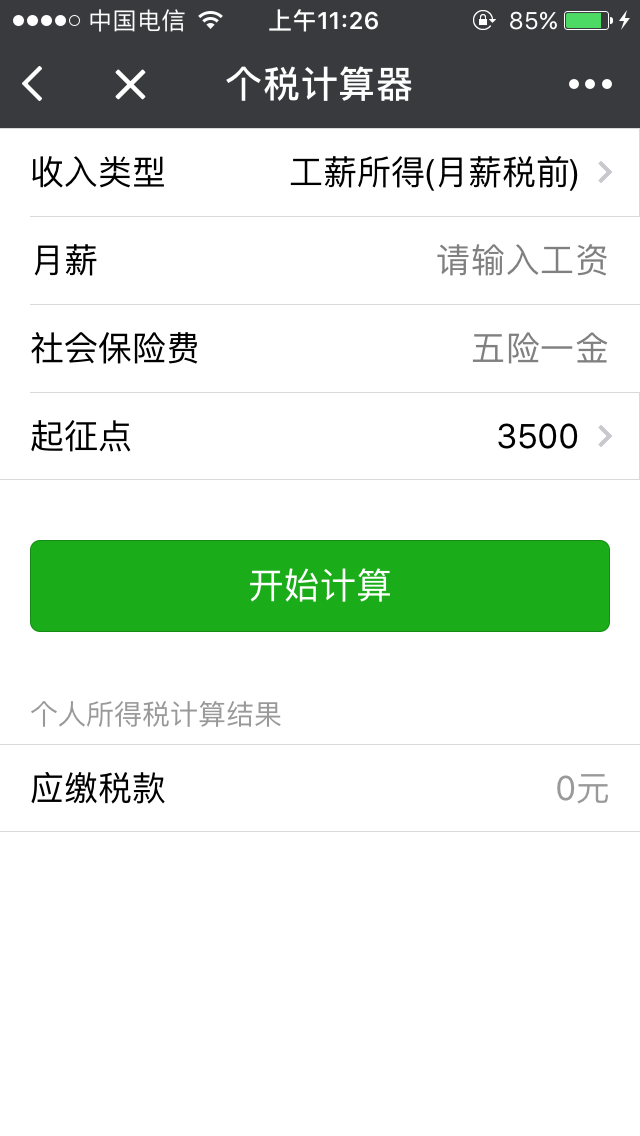This screenshot has height=1136, width=640.
Task: Open the three-dot more options menu
Action: [x=590, y=85]
